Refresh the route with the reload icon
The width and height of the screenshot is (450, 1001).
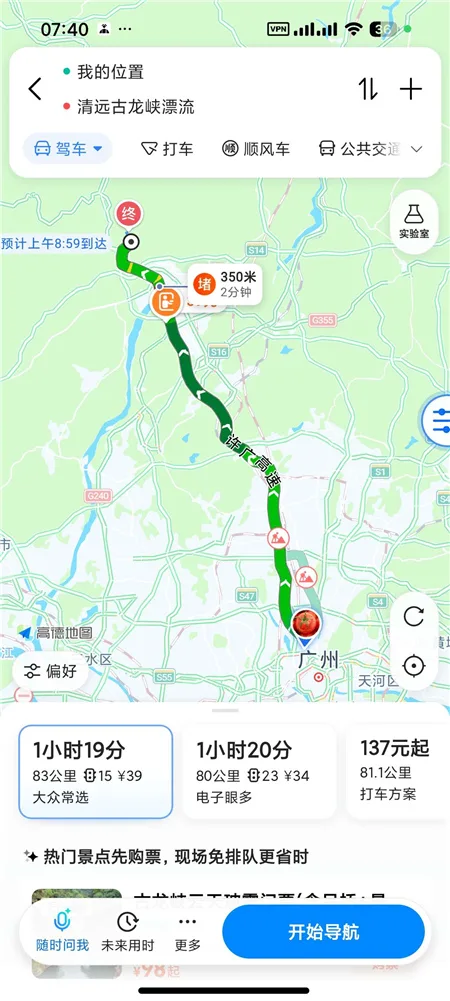(x=414, y=616)
